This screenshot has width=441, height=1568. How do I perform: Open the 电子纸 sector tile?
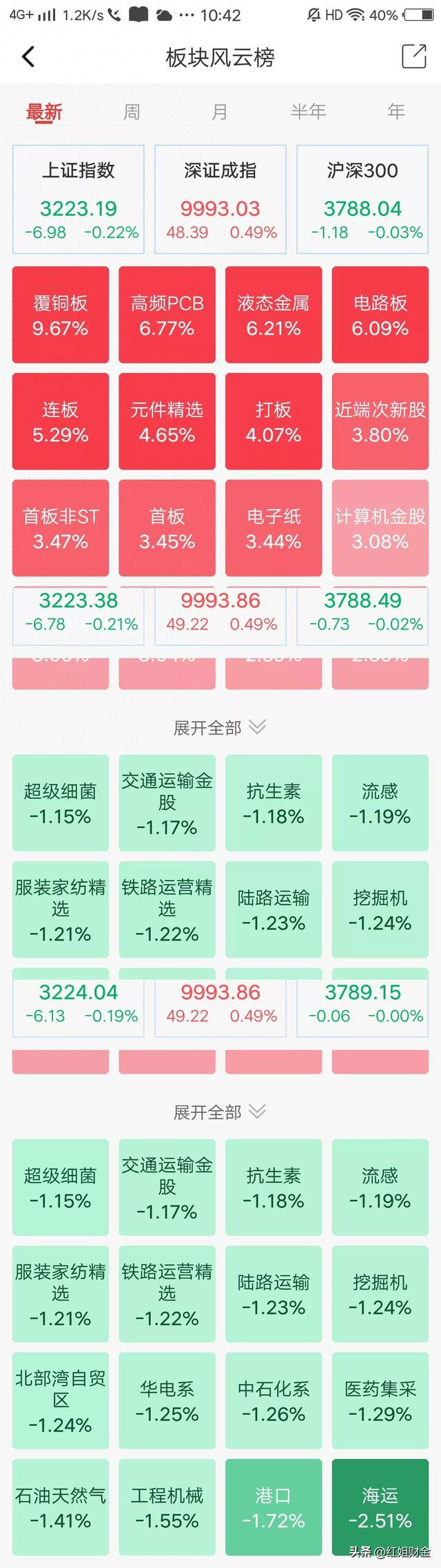274,528
